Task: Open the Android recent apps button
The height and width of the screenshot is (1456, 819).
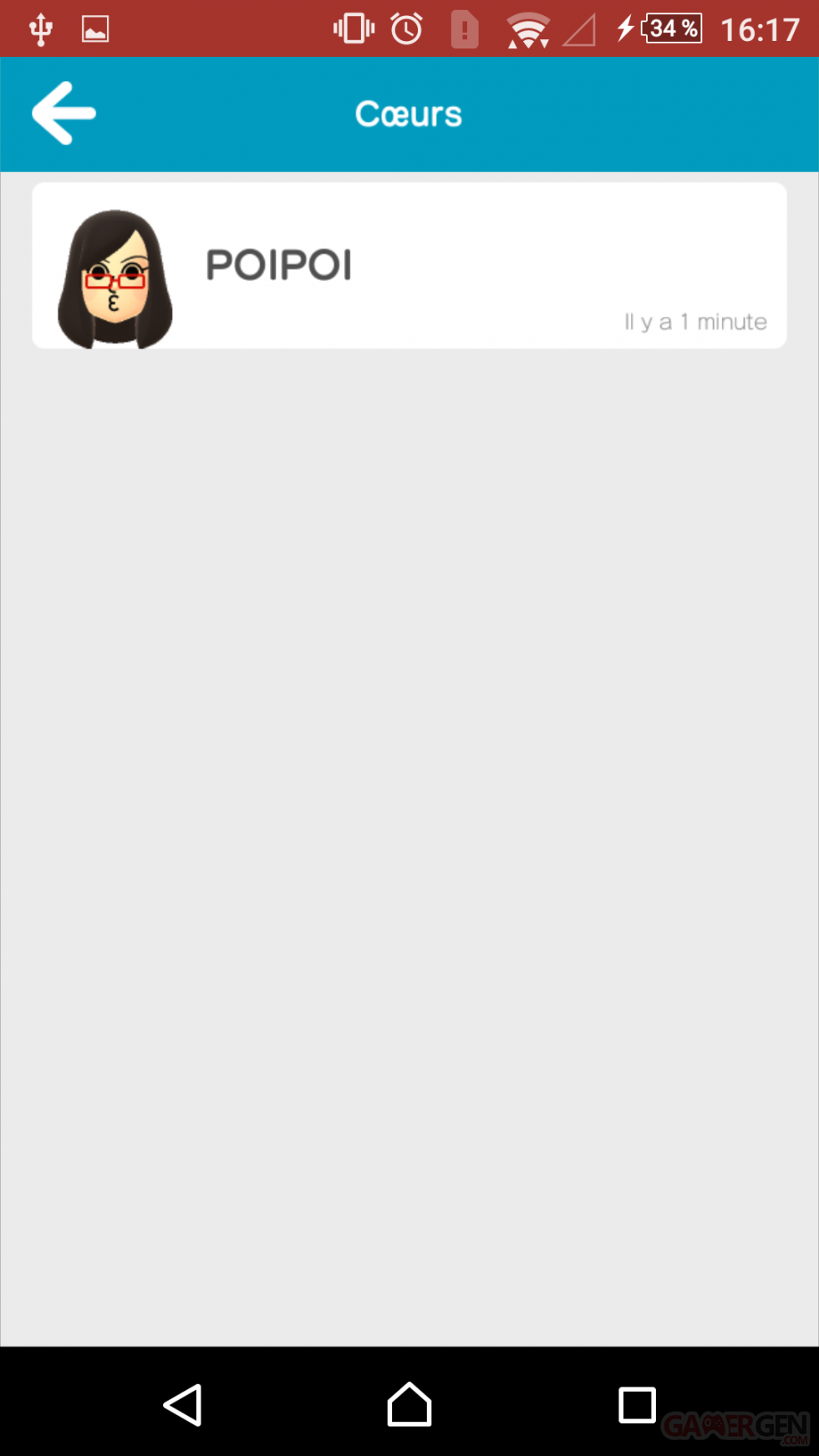Action: 637,1404
